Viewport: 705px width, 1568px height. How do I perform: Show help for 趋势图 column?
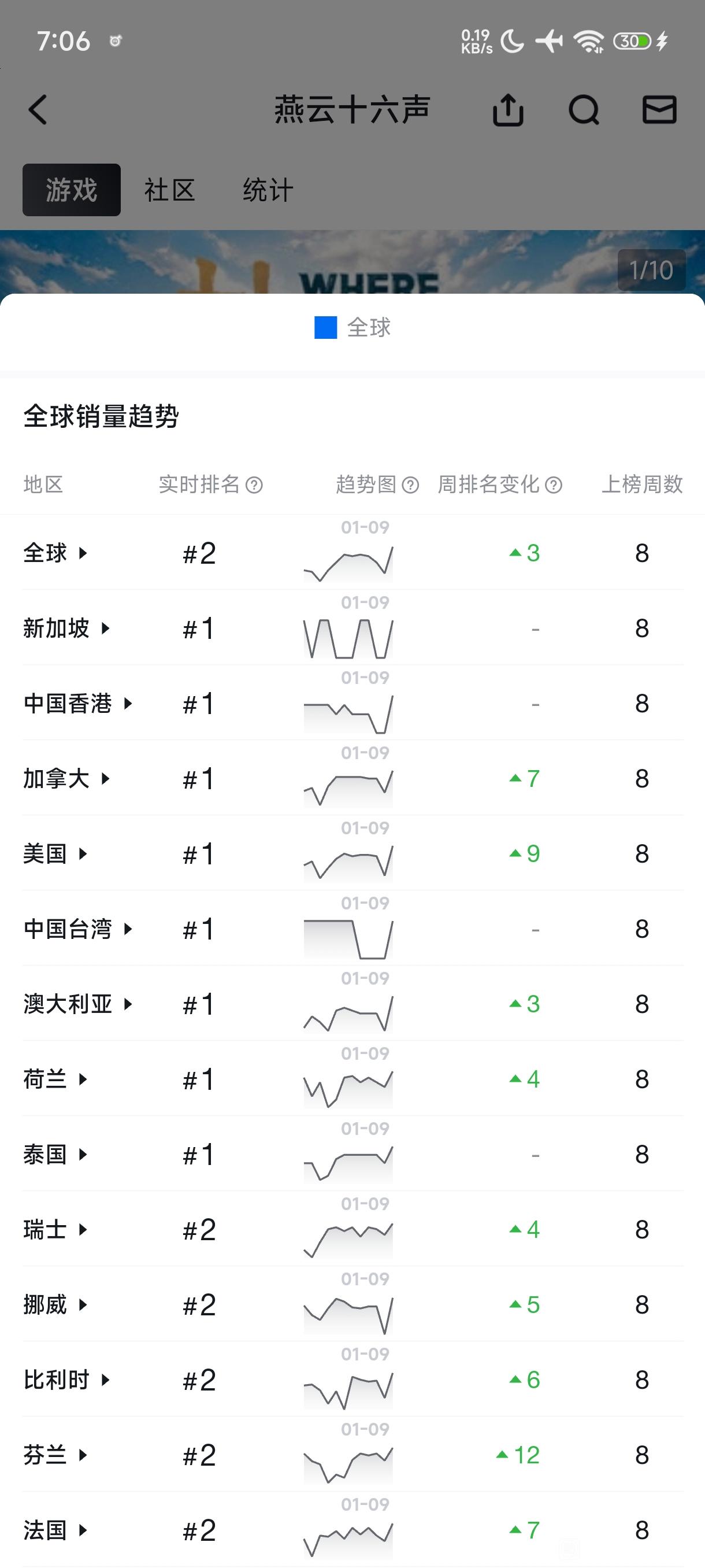tap(411, 485)
